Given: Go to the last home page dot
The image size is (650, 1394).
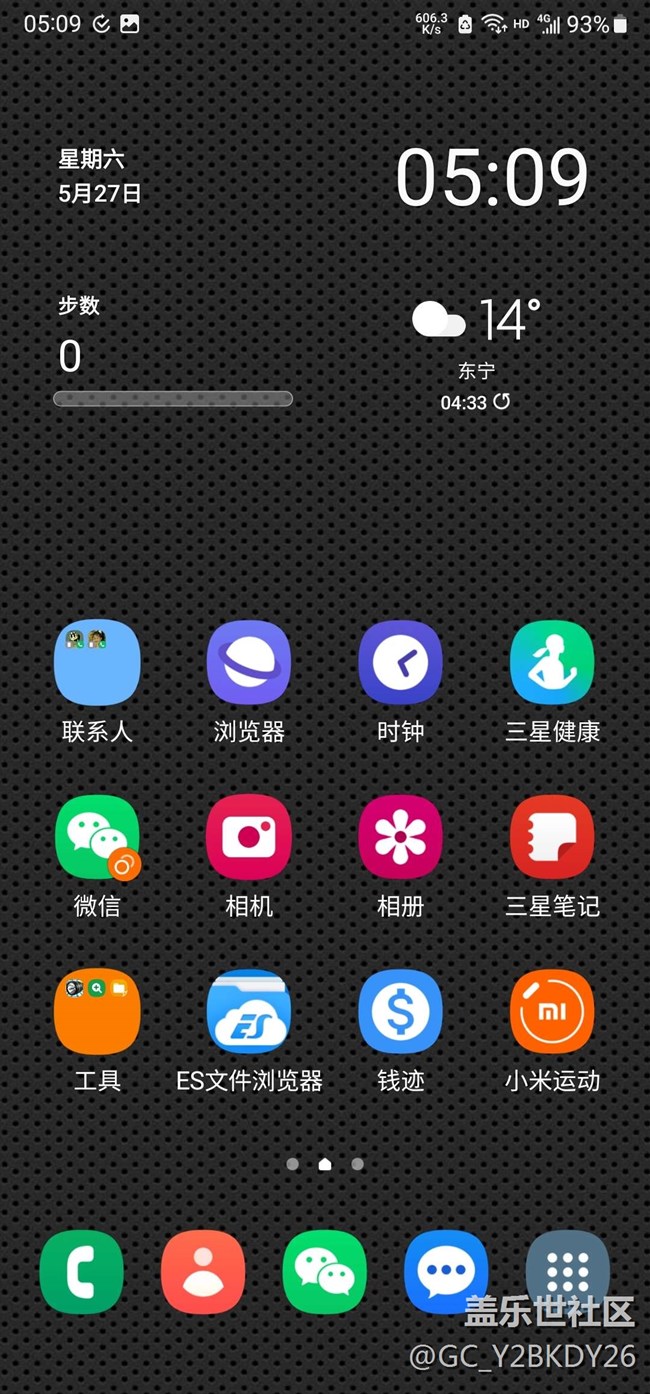Looking at the screenshot, I should (x=357, y=1164).
